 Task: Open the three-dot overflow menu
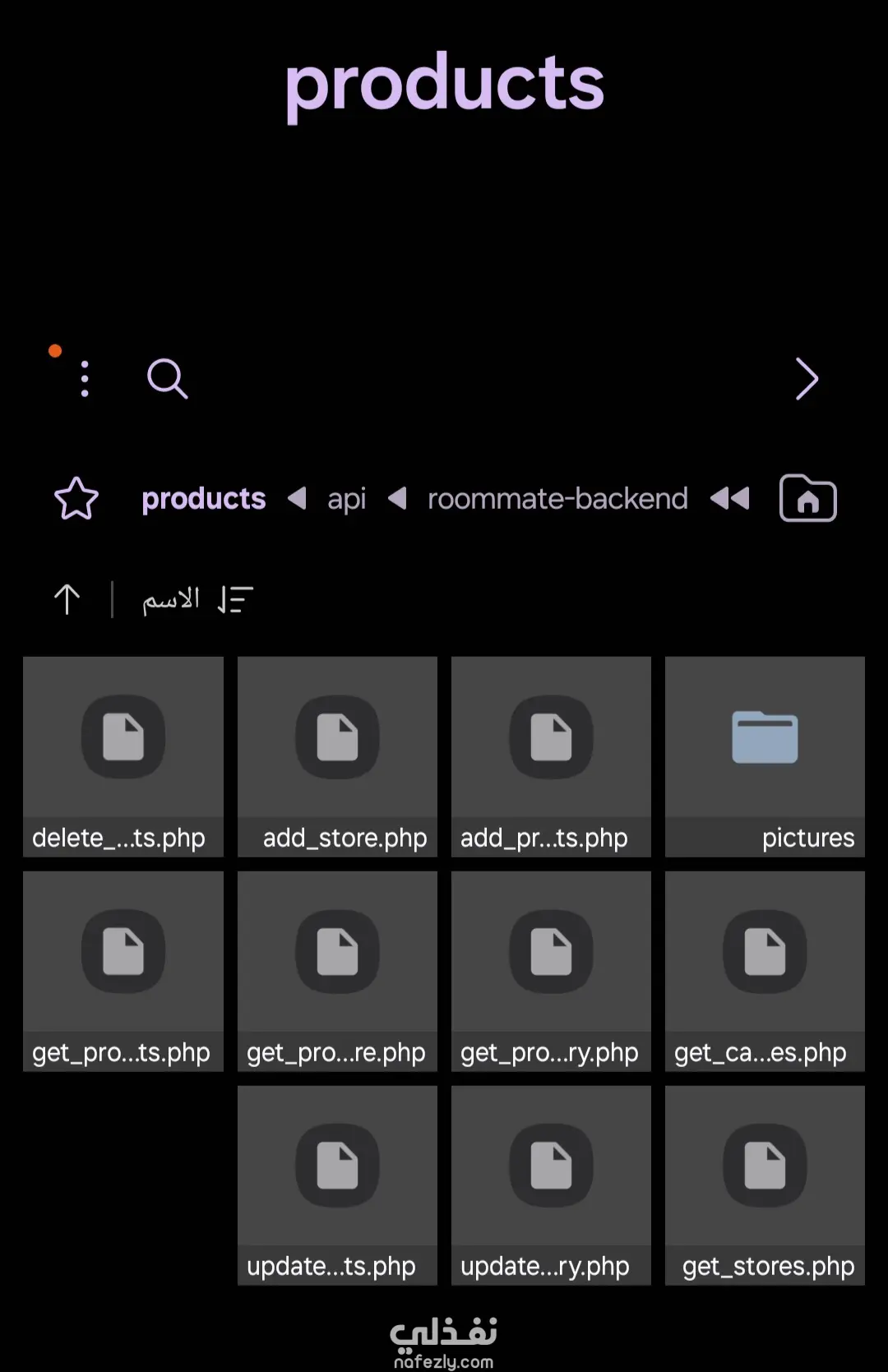click(x=84, y=379)
